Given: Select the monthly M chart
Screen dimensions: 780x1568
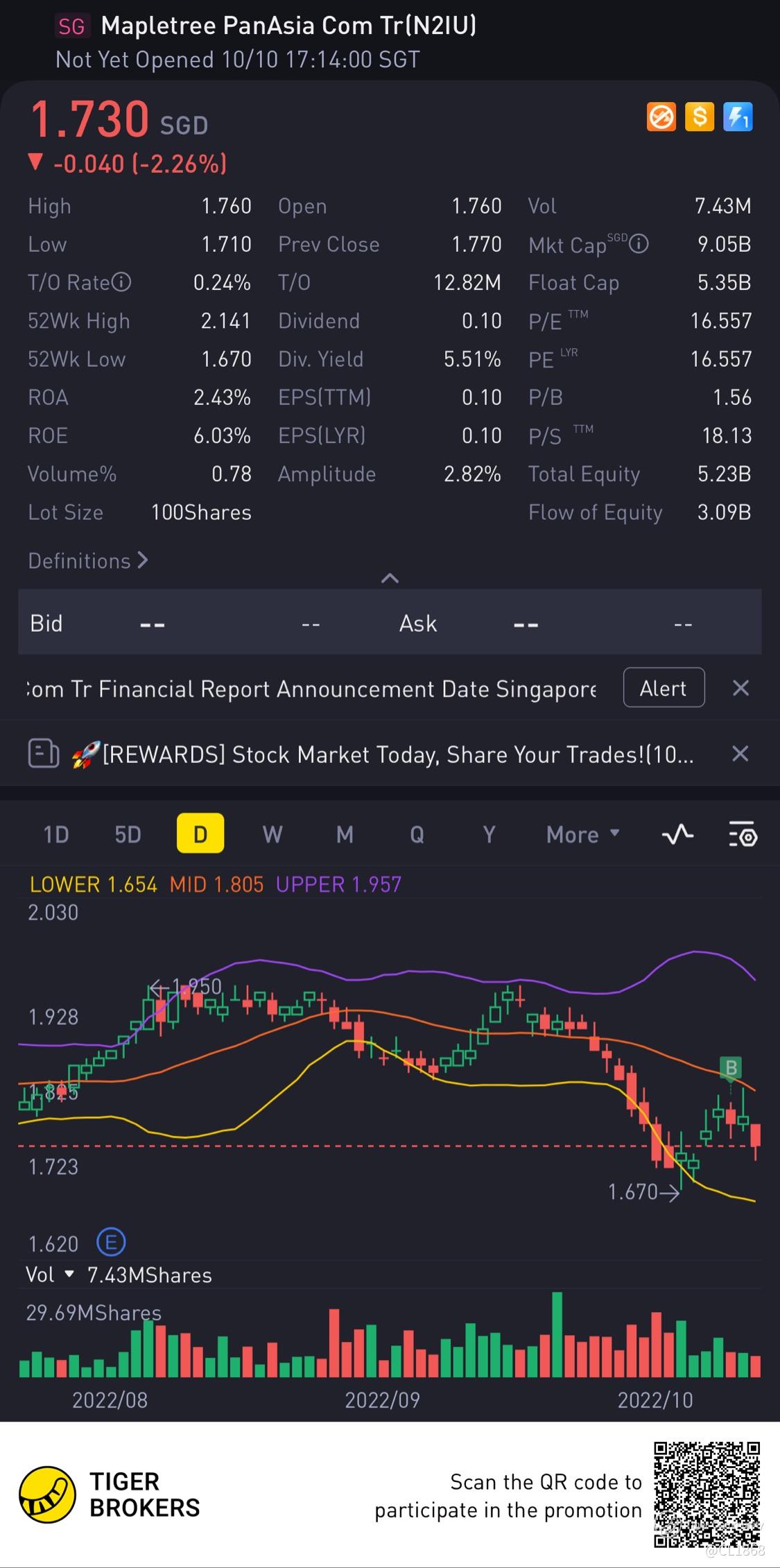Looking at the screenshot, I should click(x=345, y=834).
